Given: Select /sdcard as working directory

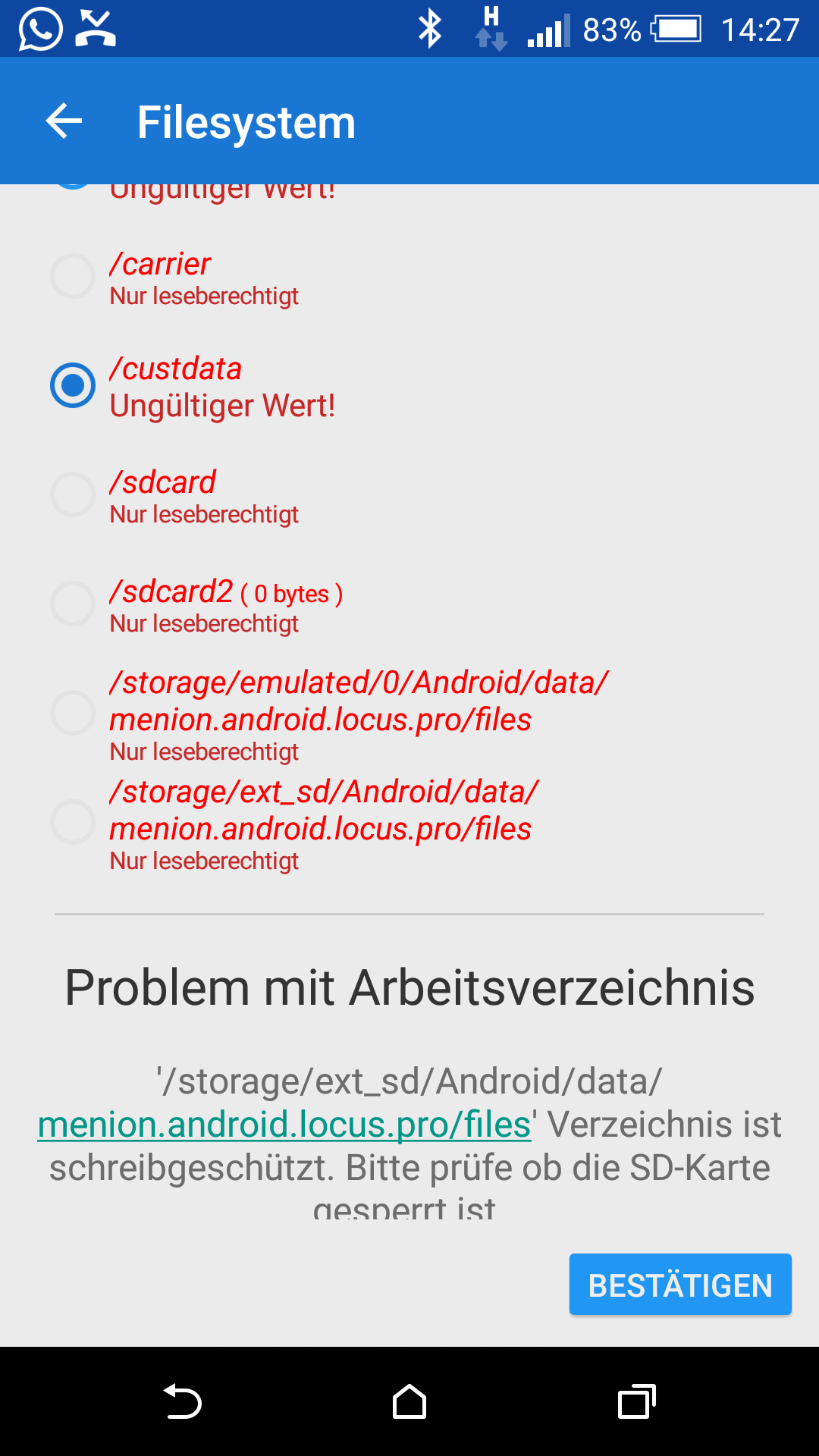Looking at the screenshot, I should click(x=73, y=494).
